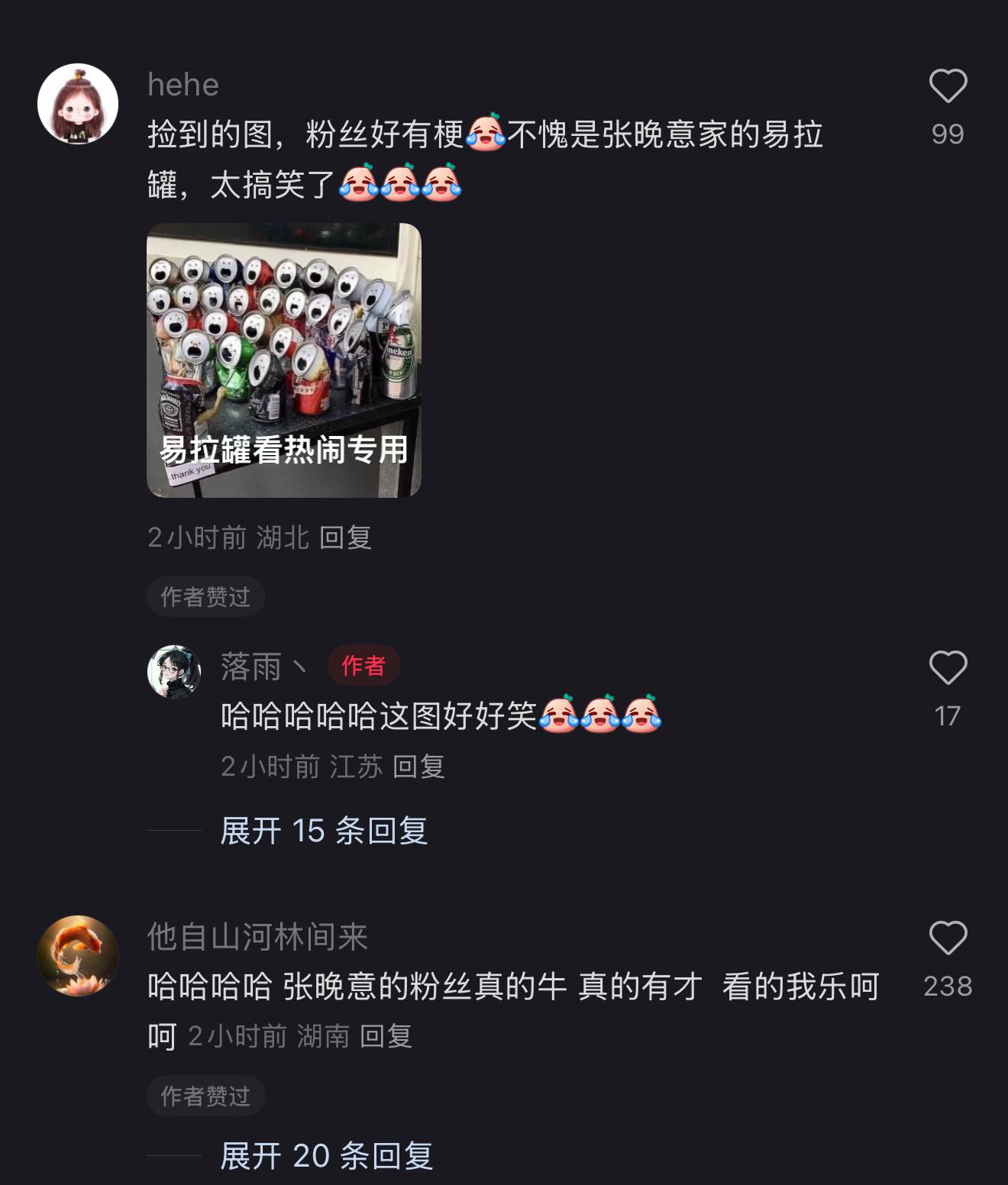Expand 20 replies under 他自山河林间来's comment
Image resolution: width=1008 pixels, height=1185 pixels.
coord(326,1156)
